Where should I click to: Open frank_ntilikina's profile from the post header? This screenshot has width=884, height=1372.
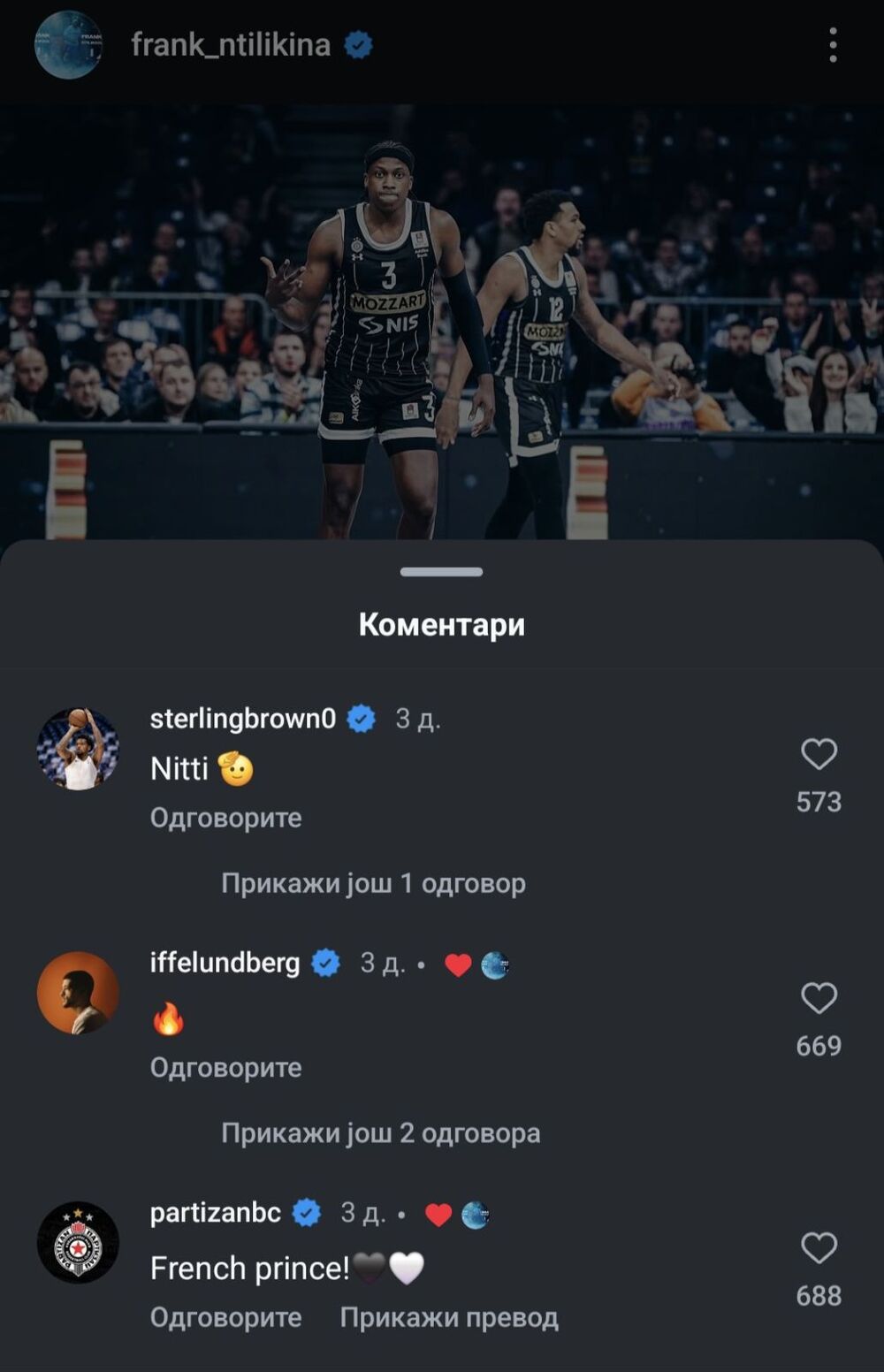point(231,45)
